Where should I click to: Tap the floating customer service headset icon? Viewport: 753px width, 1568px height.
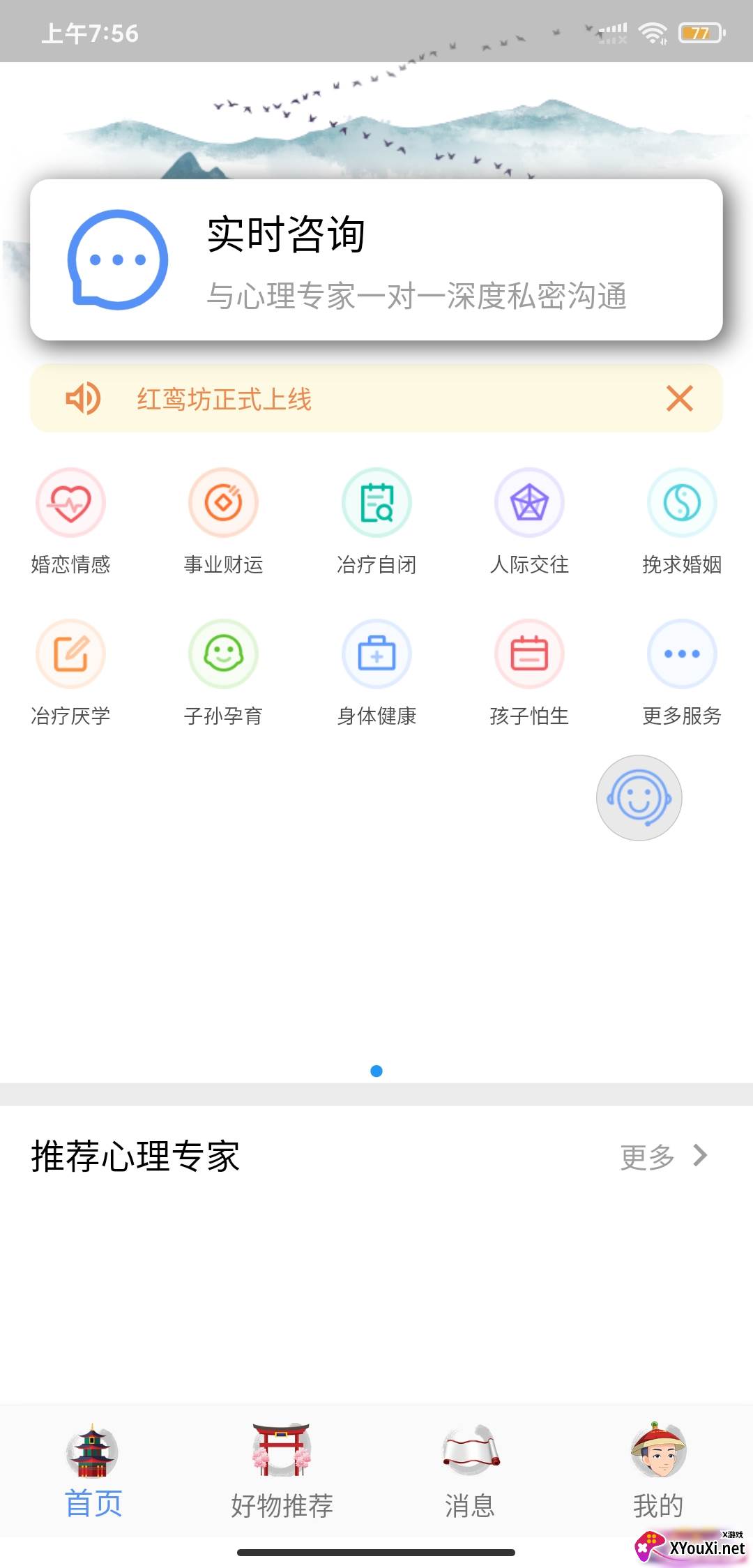click(x=638, y=797)
